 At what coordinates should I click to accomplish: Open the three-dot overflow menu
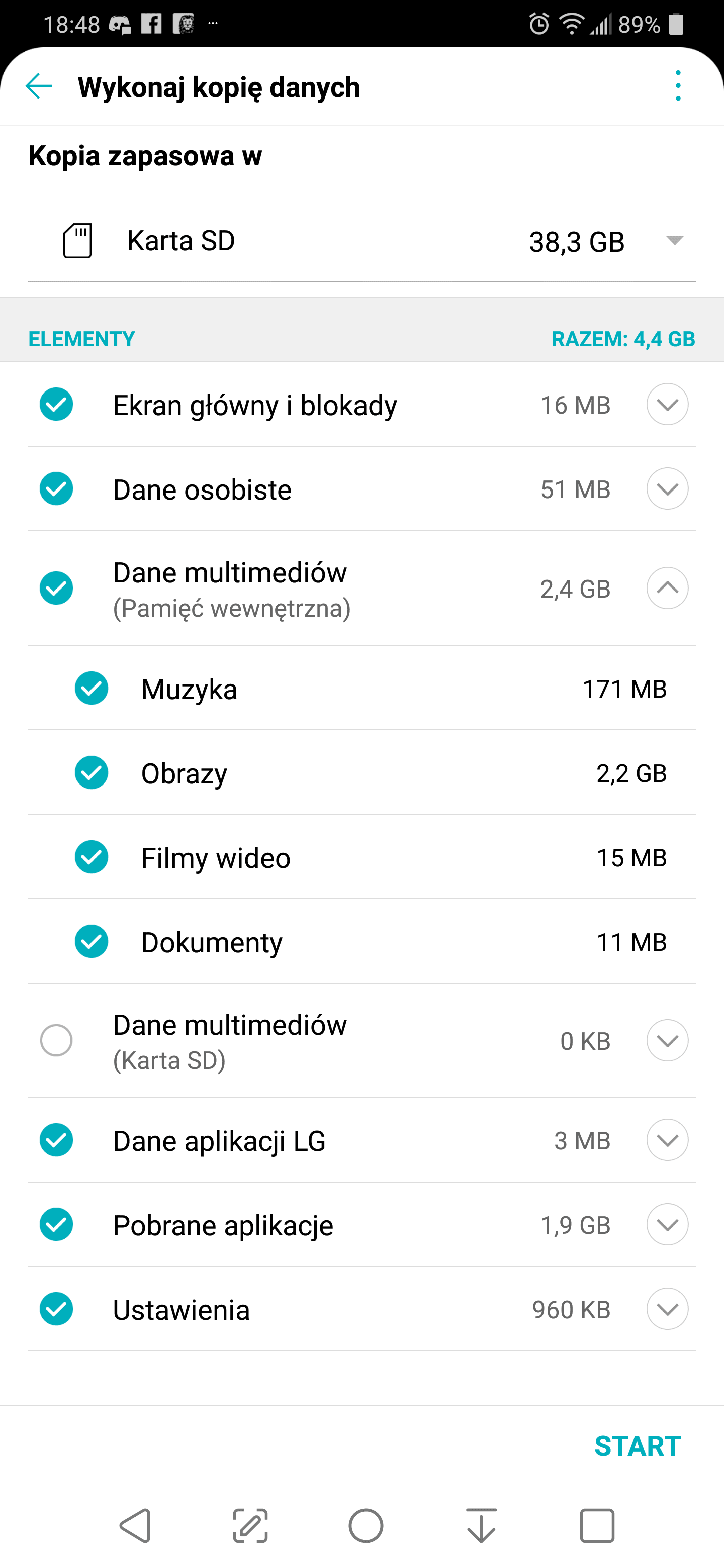(x=678, y=86)
